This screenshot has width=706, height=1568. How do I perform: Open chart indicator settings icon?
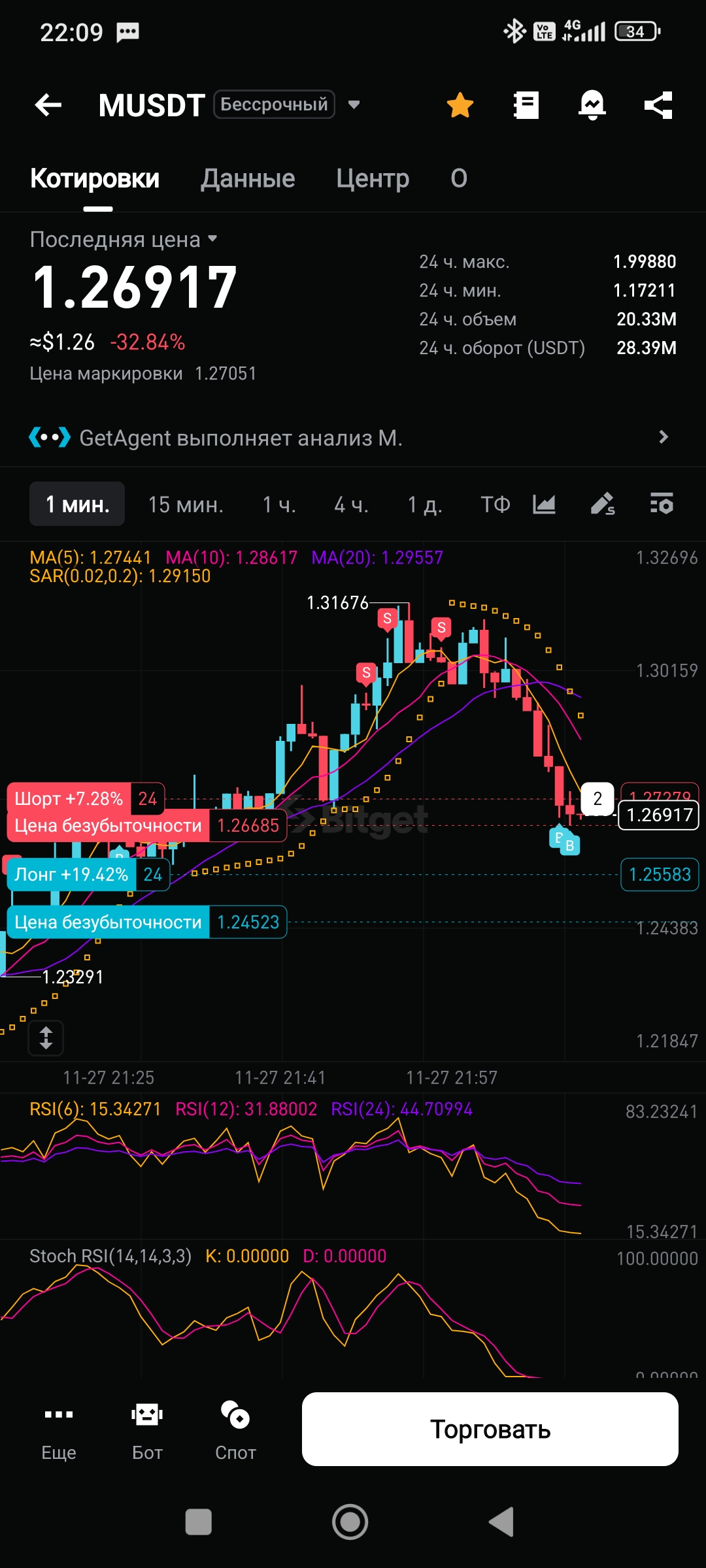point(662,504)
